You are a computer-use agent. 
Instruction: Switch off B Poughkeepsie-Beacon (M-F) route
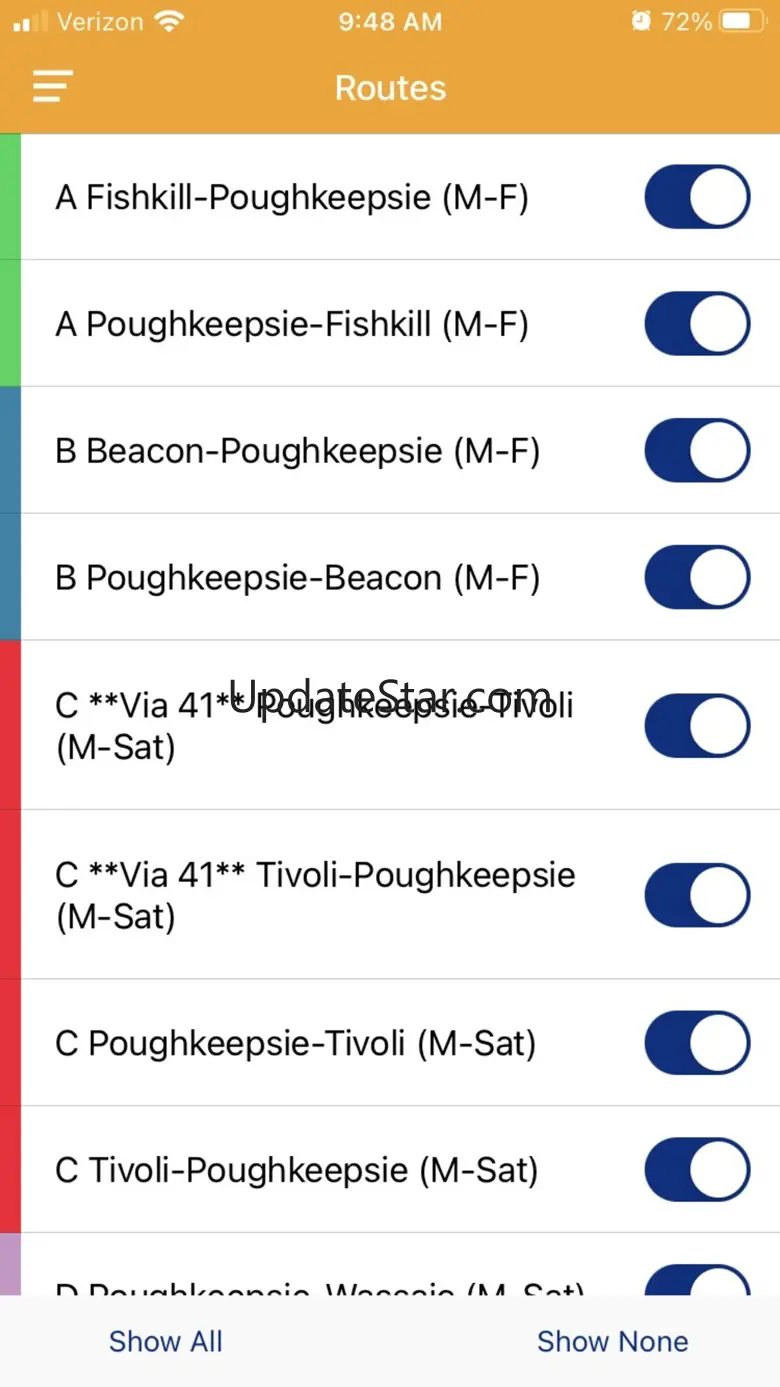(x=697, y=578)
